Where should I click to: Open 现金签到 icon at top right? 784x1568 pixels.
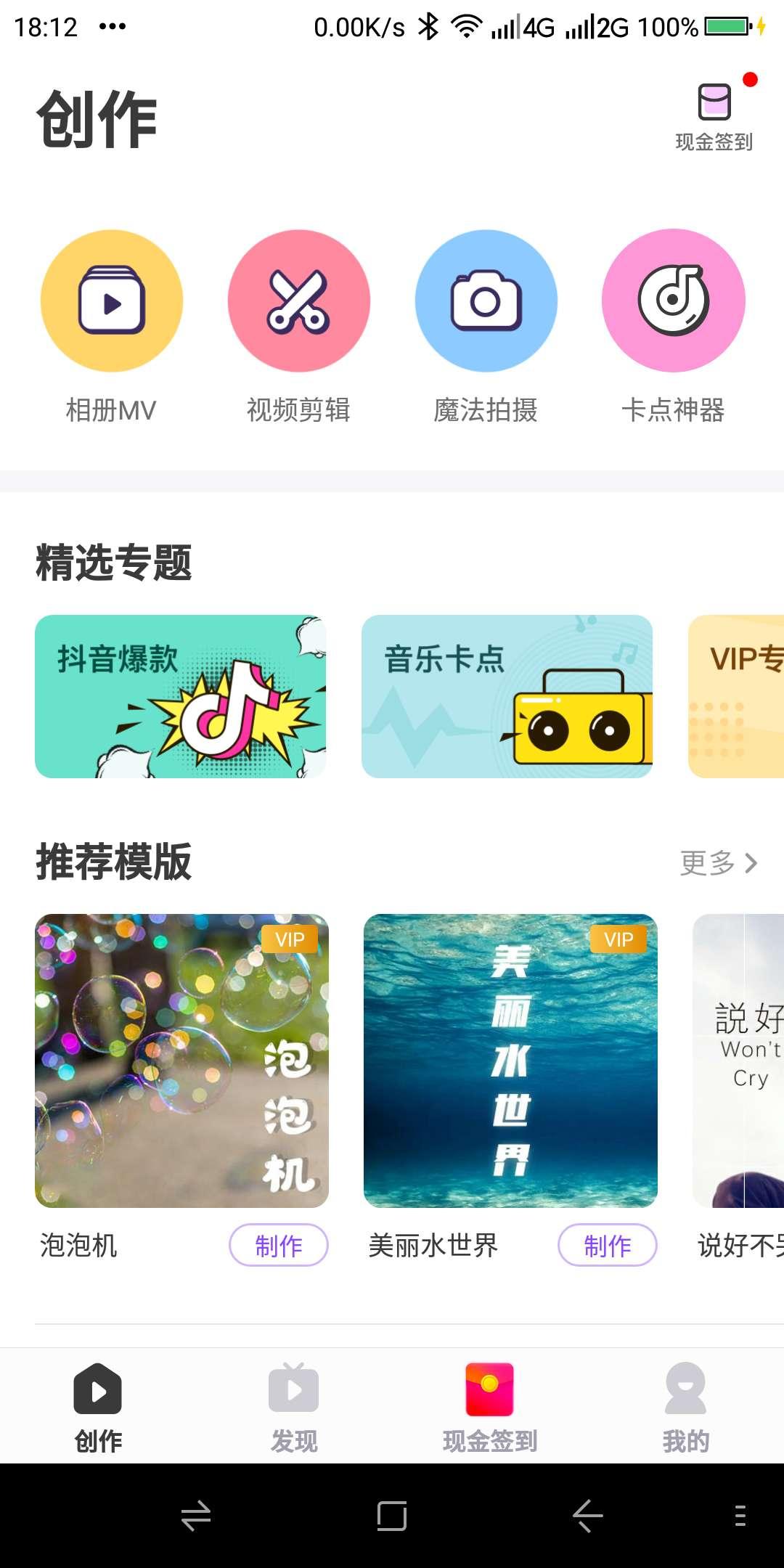coord(714,116)
